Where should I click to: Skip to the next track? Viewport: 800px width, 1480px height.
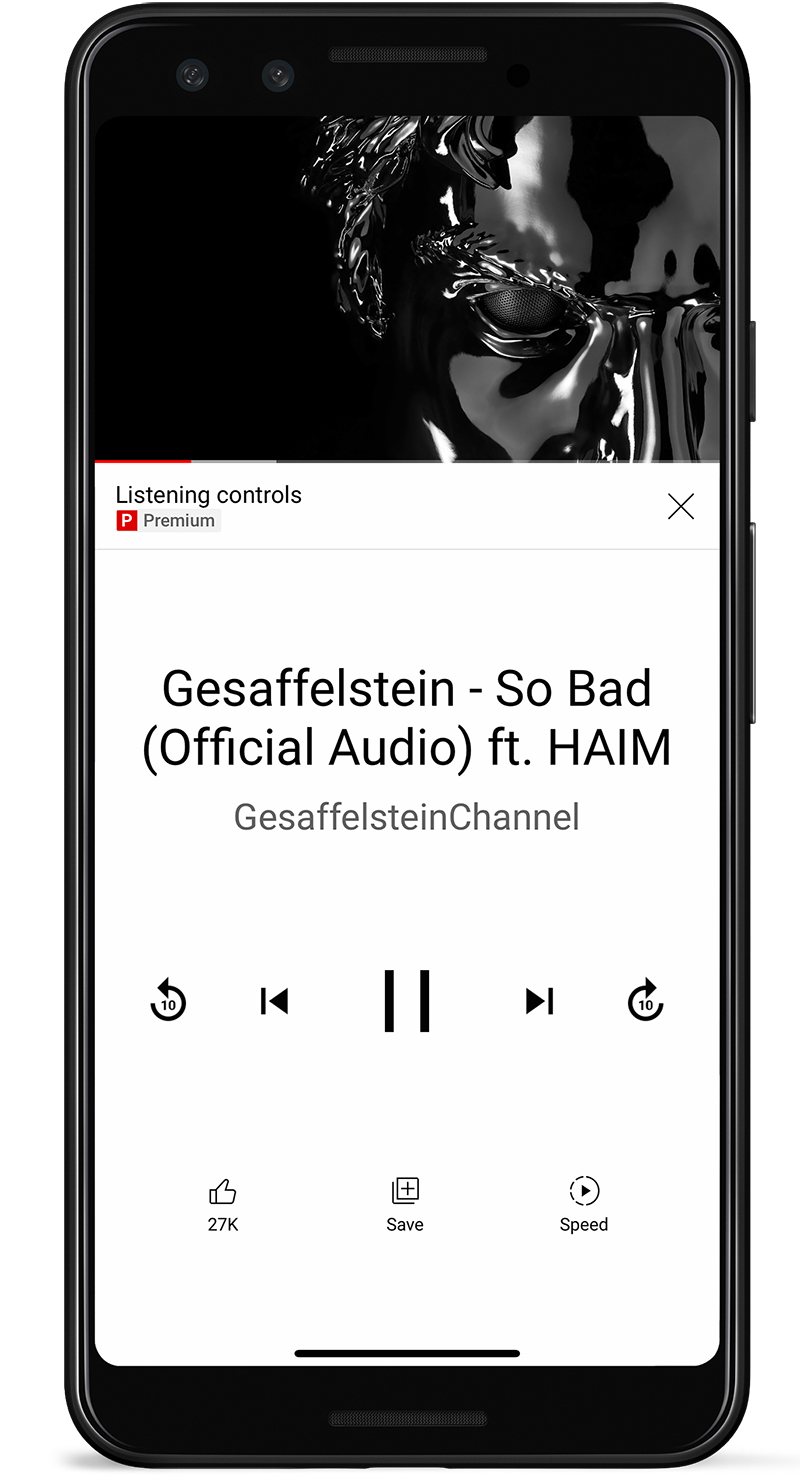[x=540, y=1000]
